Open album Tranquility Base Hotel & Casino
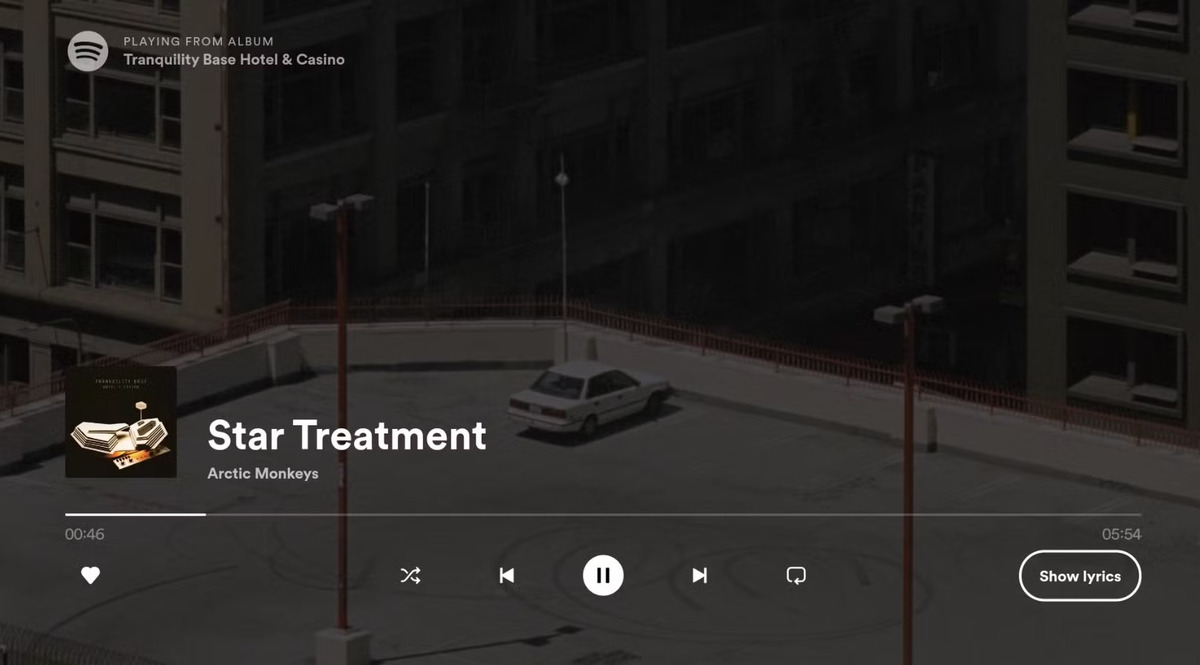This screenshot has width=1200, height=665. click(x=233, y=59)
